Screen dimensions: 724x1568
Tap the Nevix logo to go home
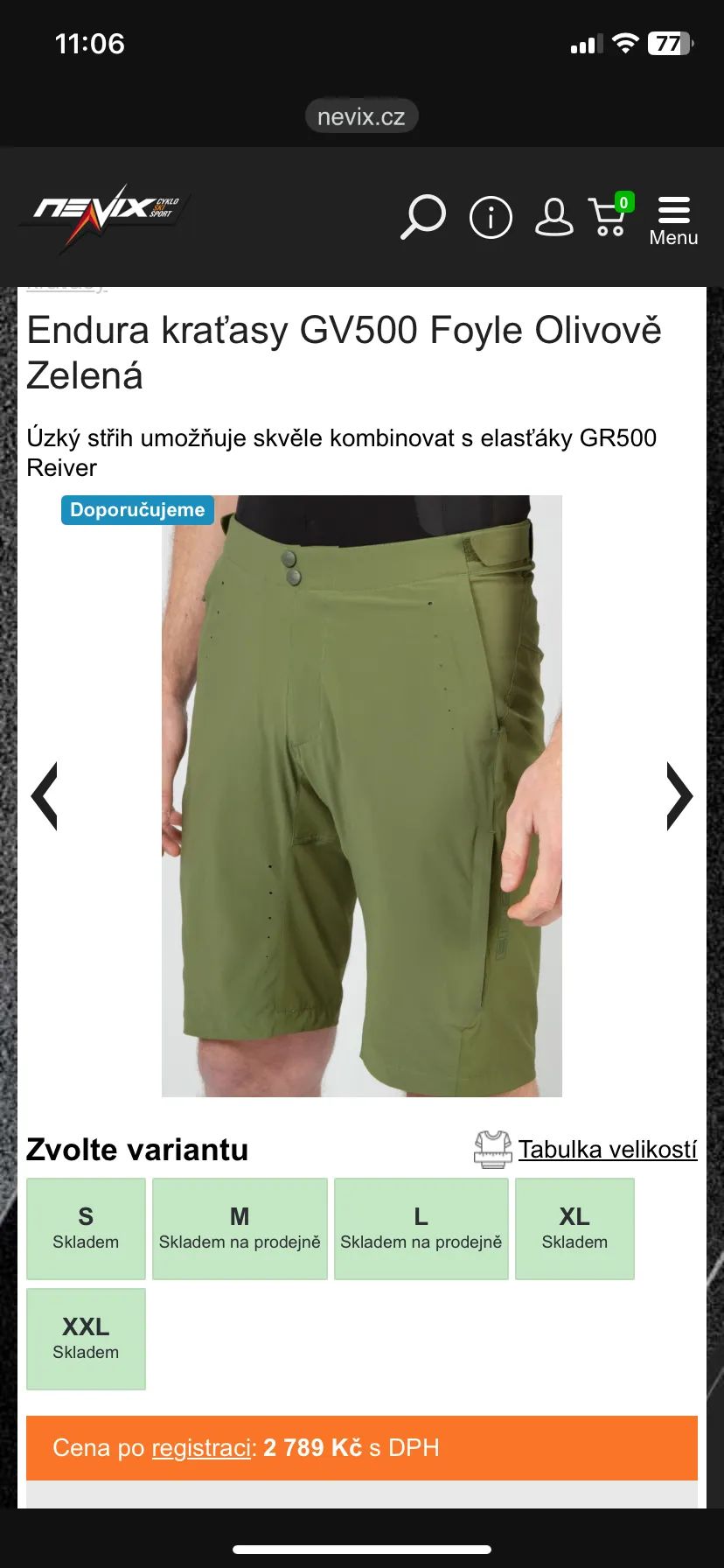point(105,215)
